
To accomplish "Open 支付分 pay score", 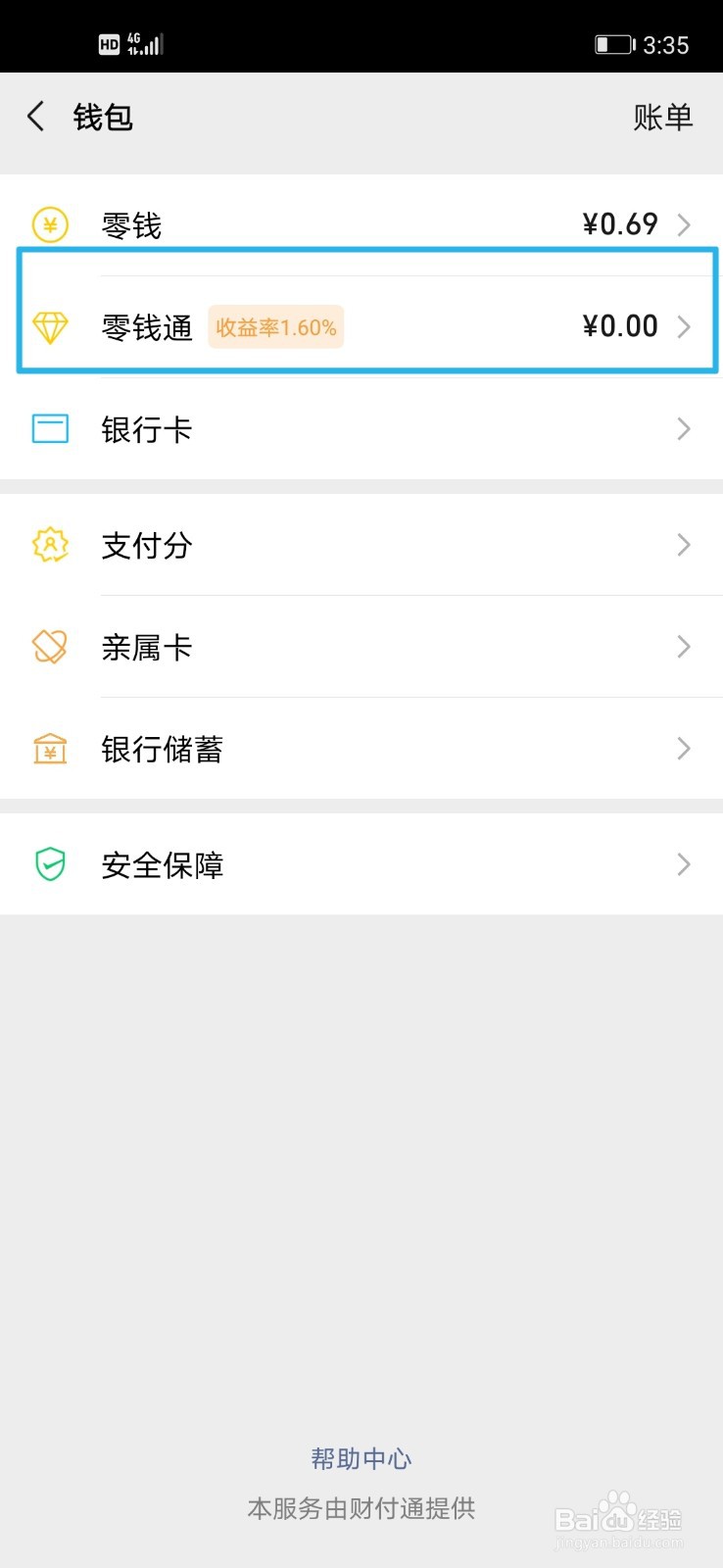I will [x=361, y=544].
